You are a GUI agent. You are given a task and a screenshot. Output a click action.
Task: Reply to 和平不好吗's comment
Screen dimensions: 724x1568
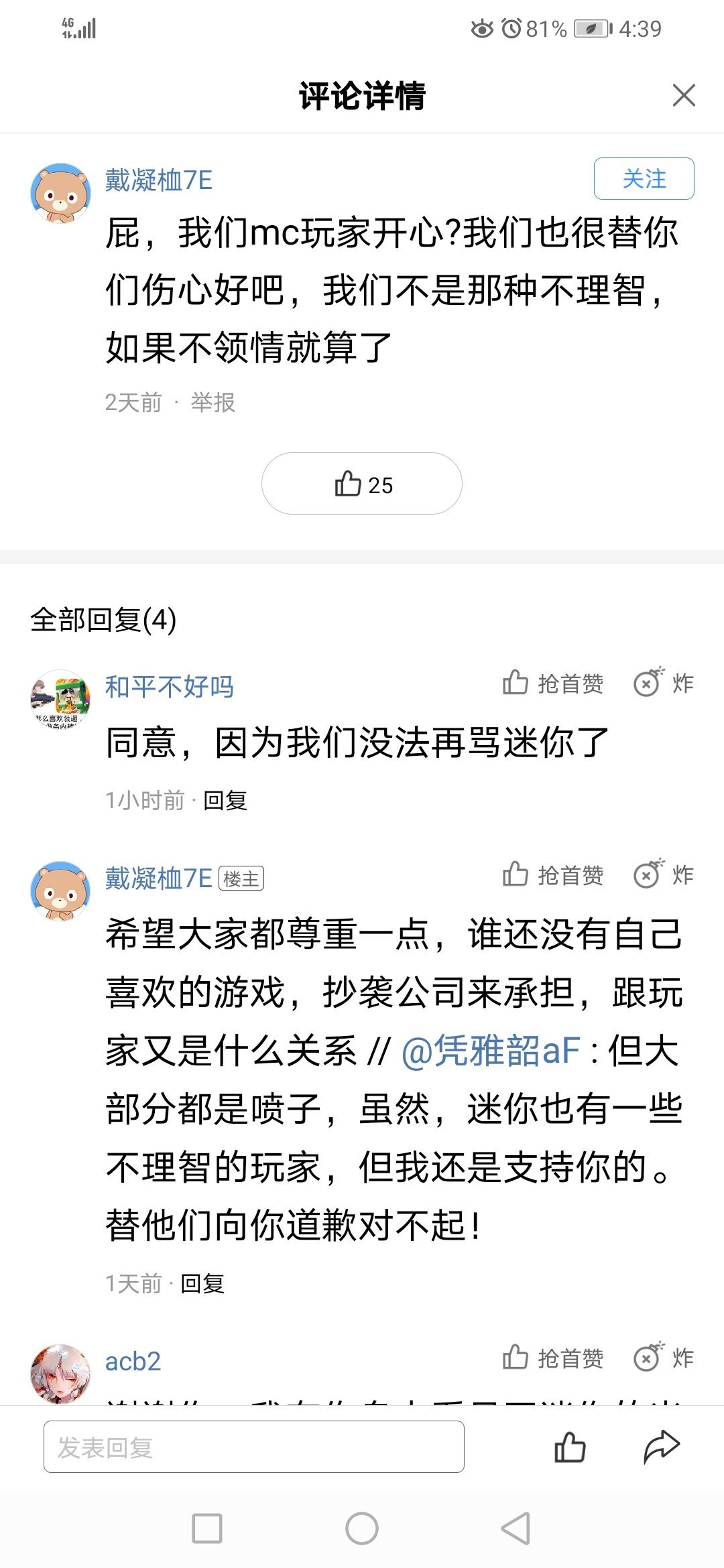(225, 800)
